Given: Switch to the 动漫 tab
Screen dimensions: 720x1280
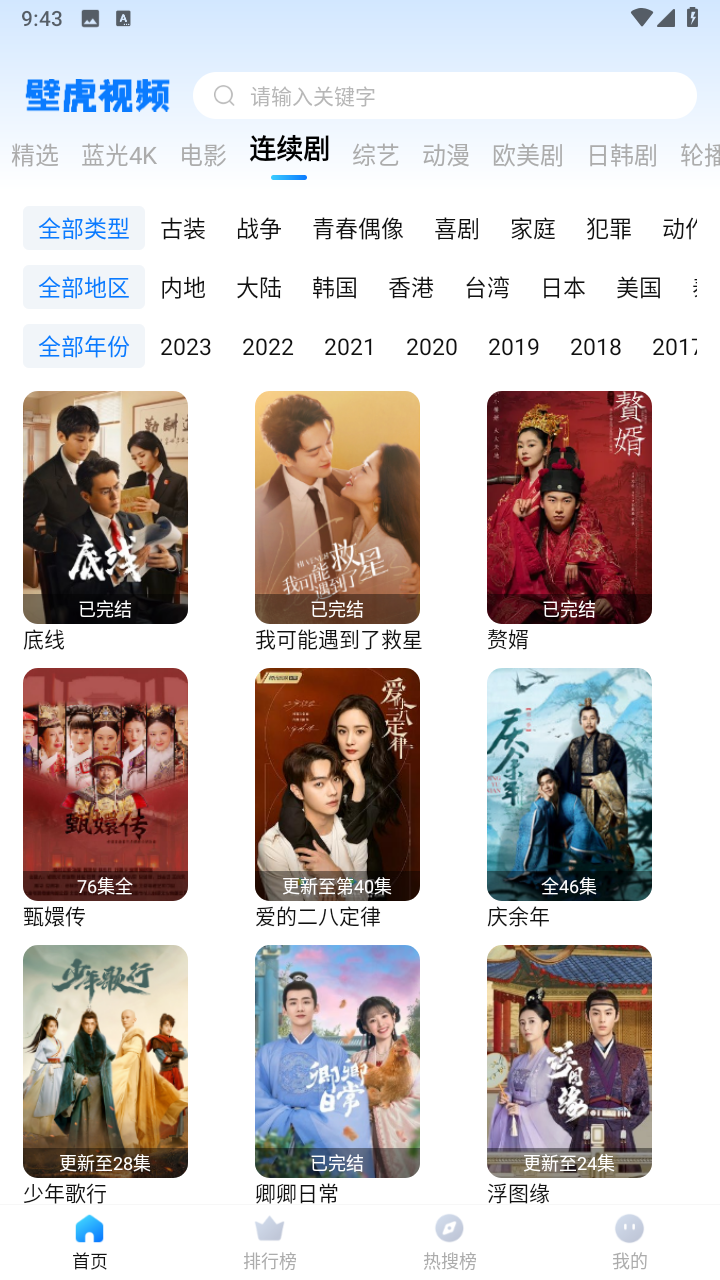Looking at the screenshot, I should tap(445, 155).
